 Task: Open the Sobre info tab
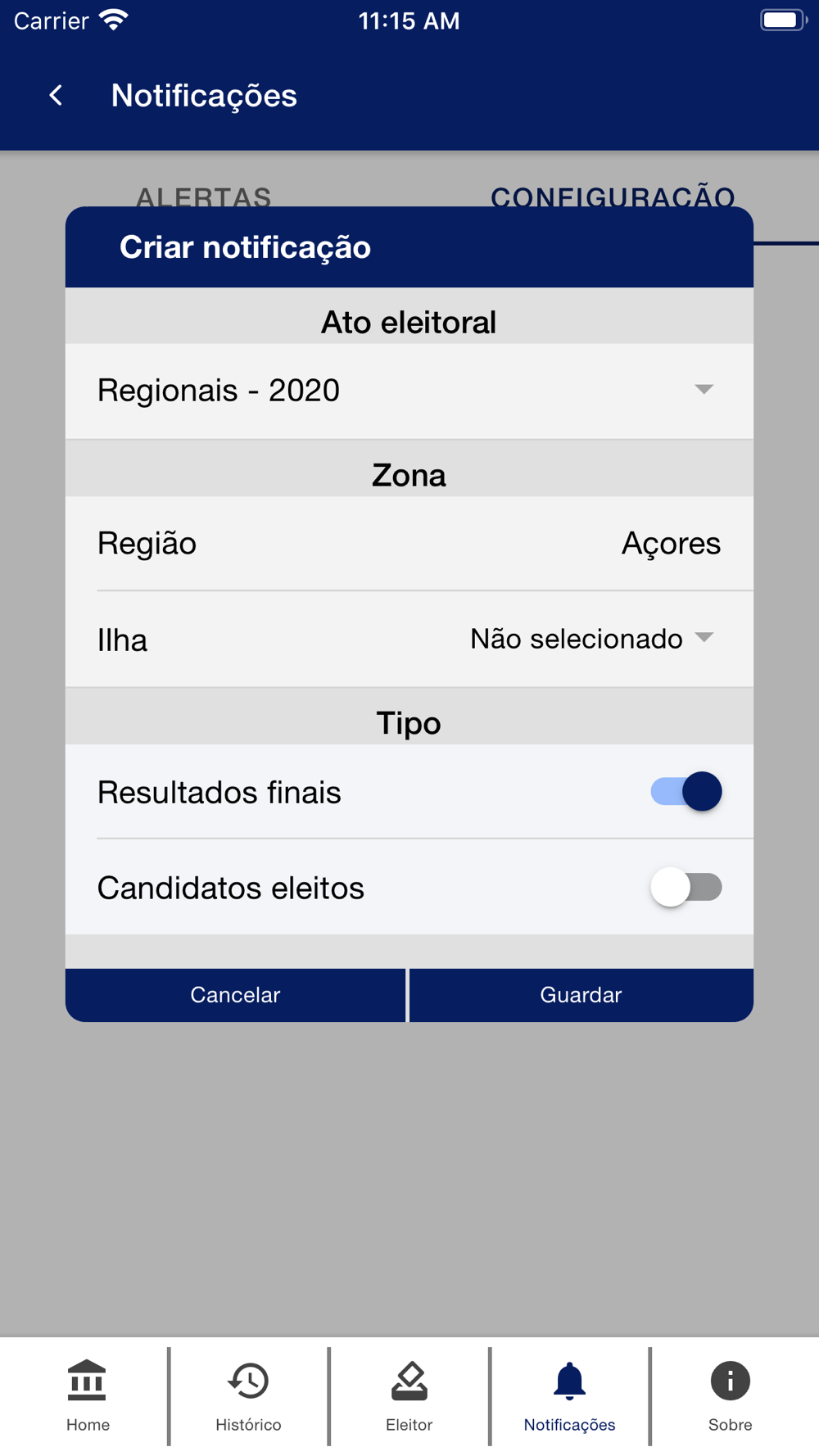(x=731, y=1396)
